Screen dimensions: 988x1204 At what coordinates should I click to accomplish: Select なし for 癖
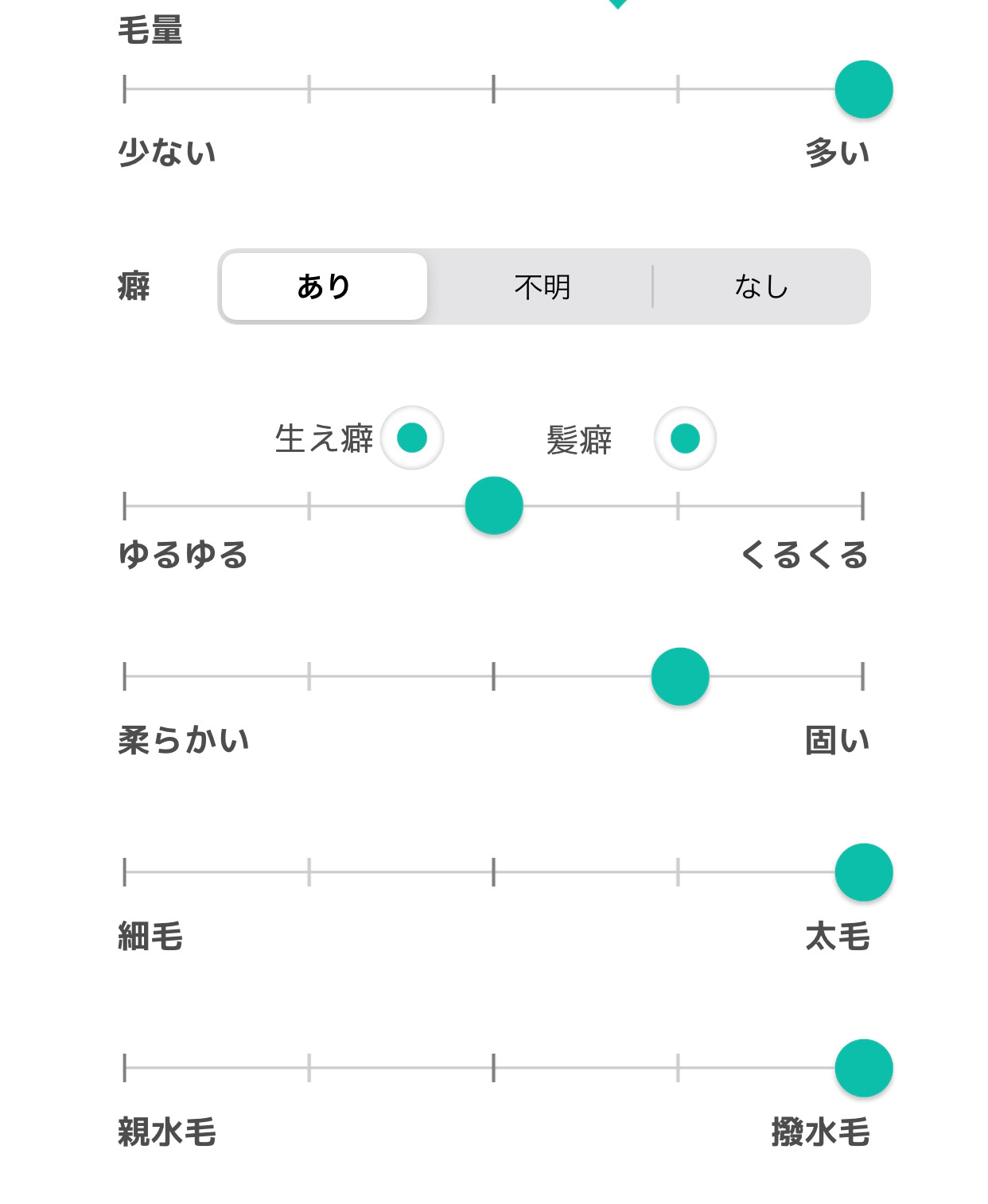[x=761, y=286]
